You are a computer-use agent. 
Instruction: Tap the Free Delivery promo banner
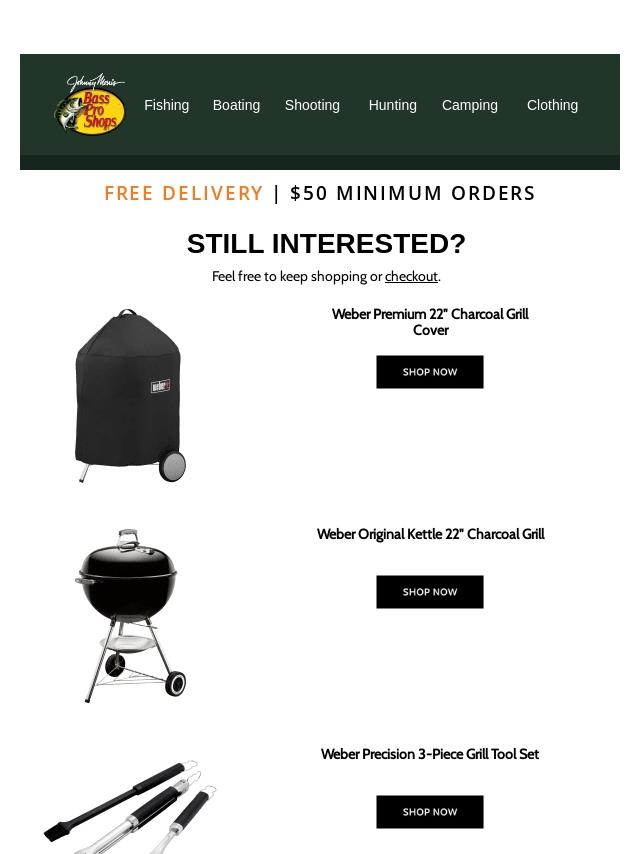pyautogui.click(x=320, y=193)
